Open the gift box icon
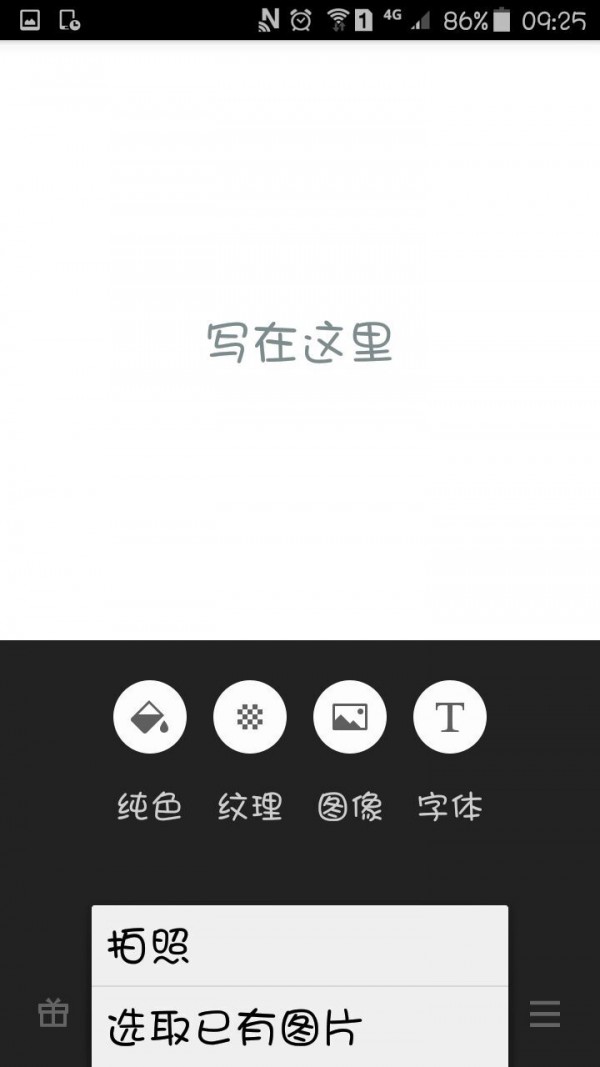The height and width of the screenshot is (1067, 600). pos(53,1013)
